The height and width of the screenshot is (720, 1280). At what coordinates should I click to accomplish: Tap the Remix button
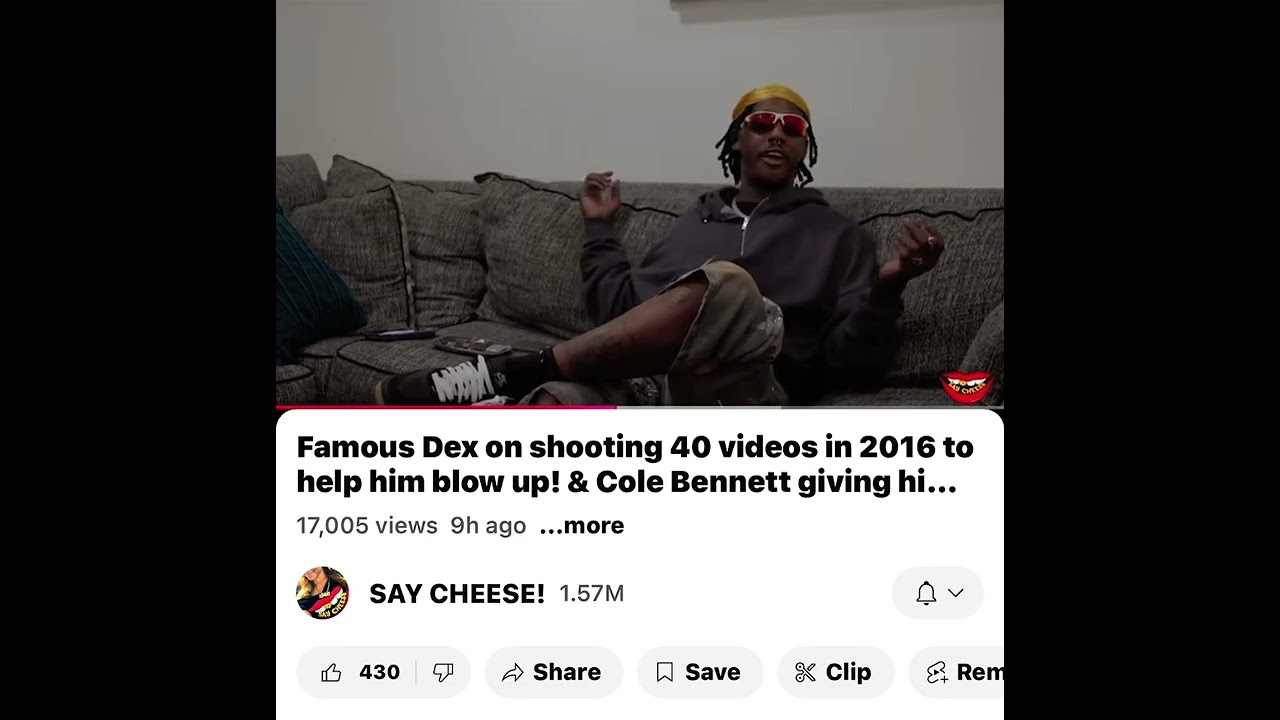[957, 672]
